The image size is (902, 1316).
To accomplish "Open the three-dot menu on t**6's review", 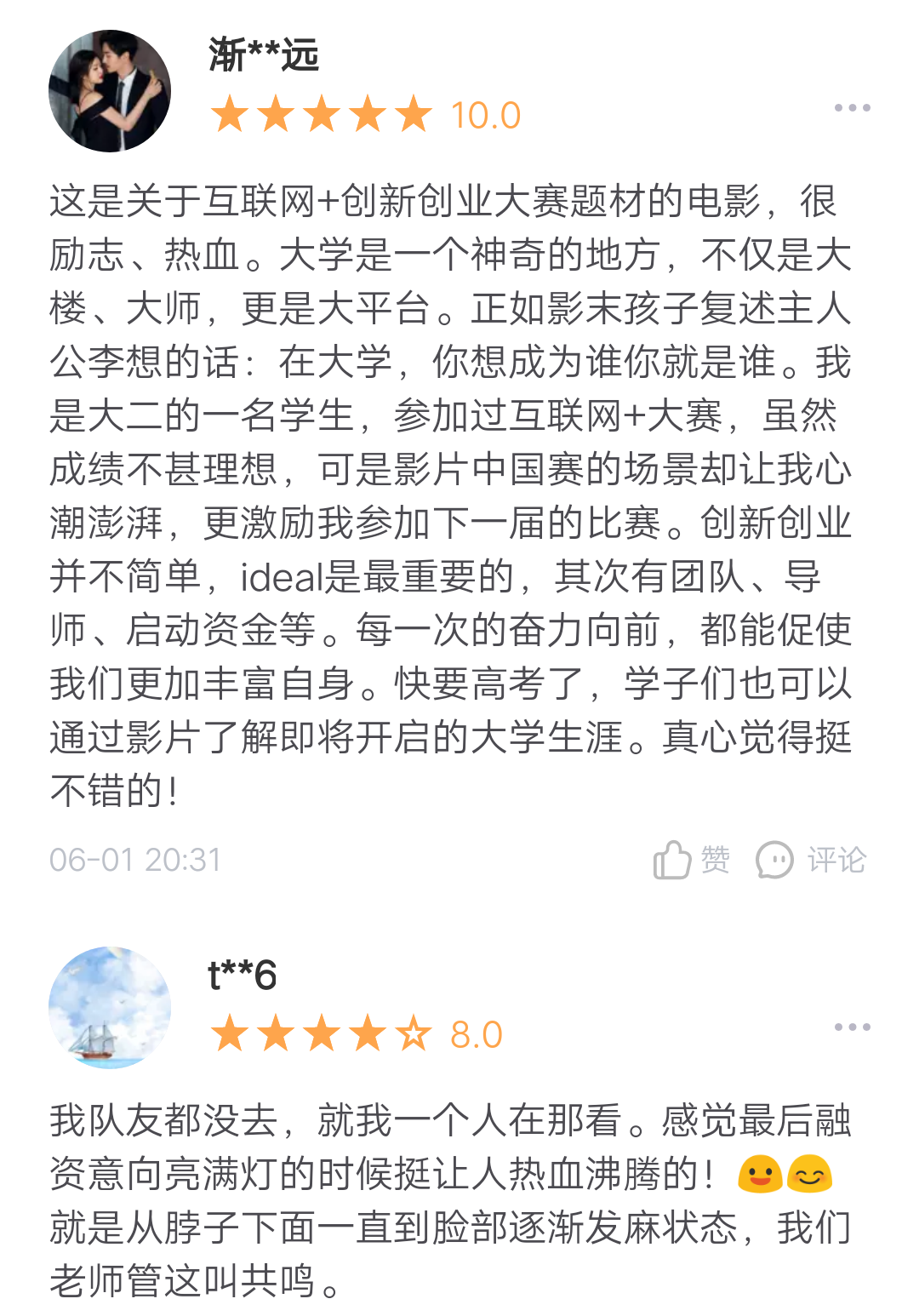I will tap(852, 1027).
